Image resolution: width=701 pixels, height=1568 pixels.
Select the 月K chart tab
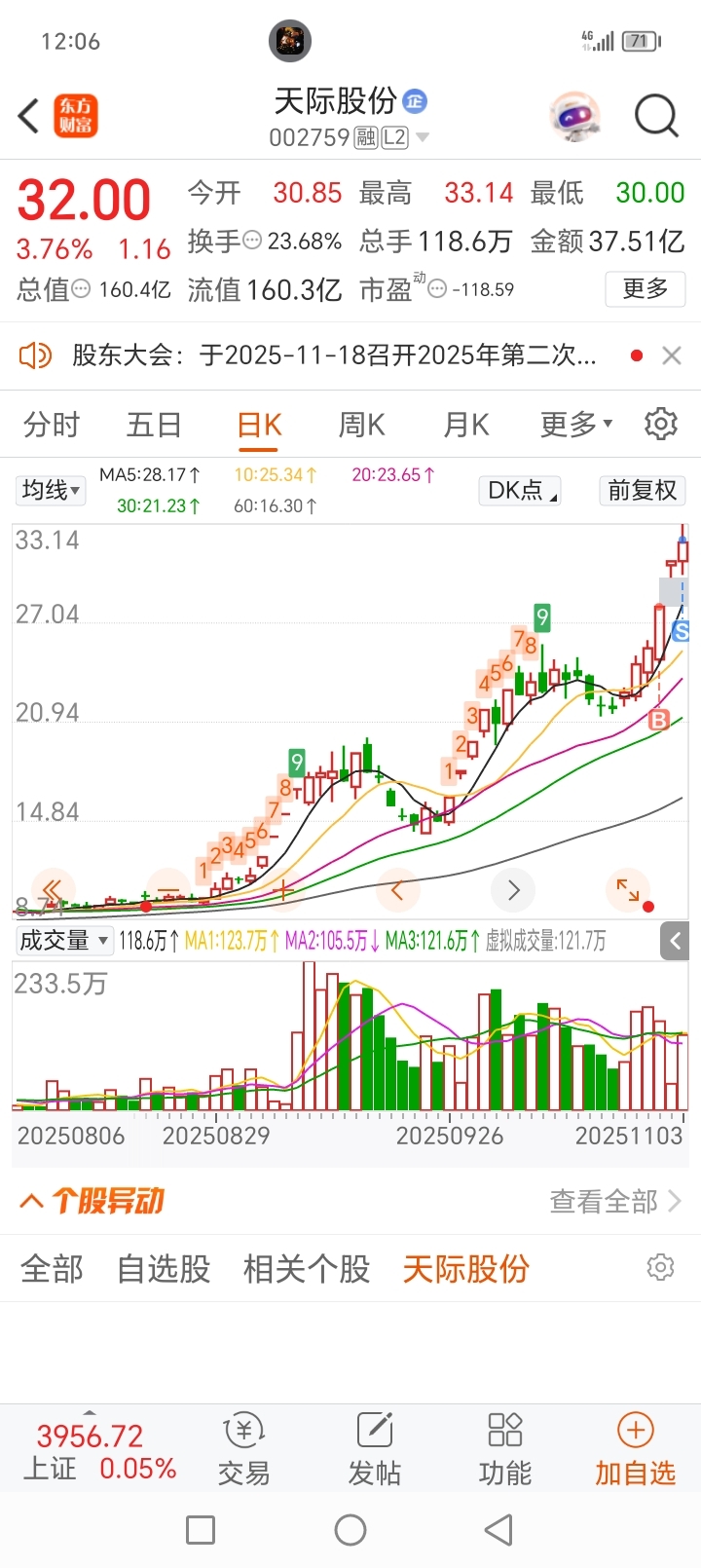(x=465, y=425)
